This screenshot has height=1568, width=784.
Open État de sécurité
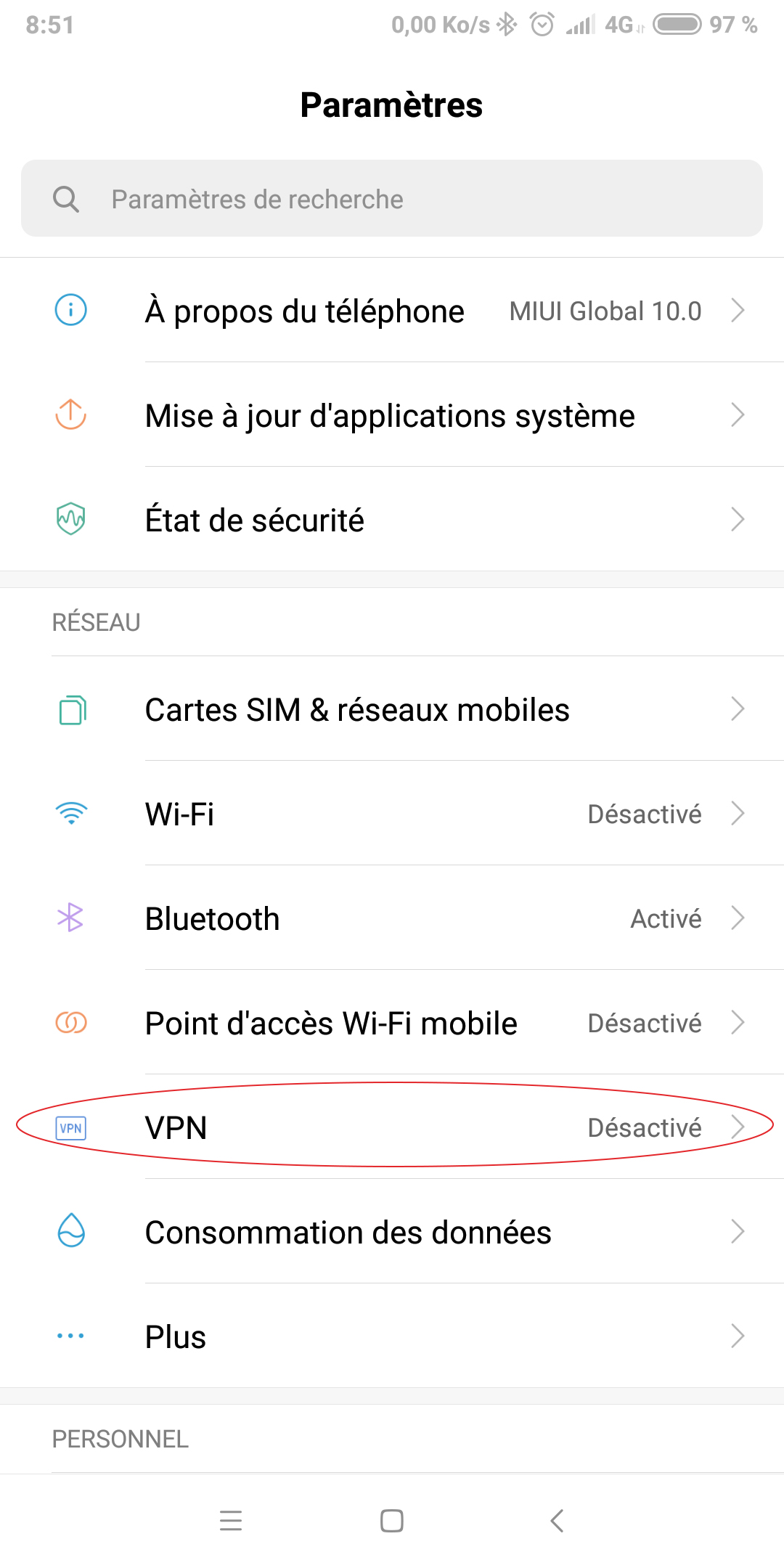click(392, 520)
